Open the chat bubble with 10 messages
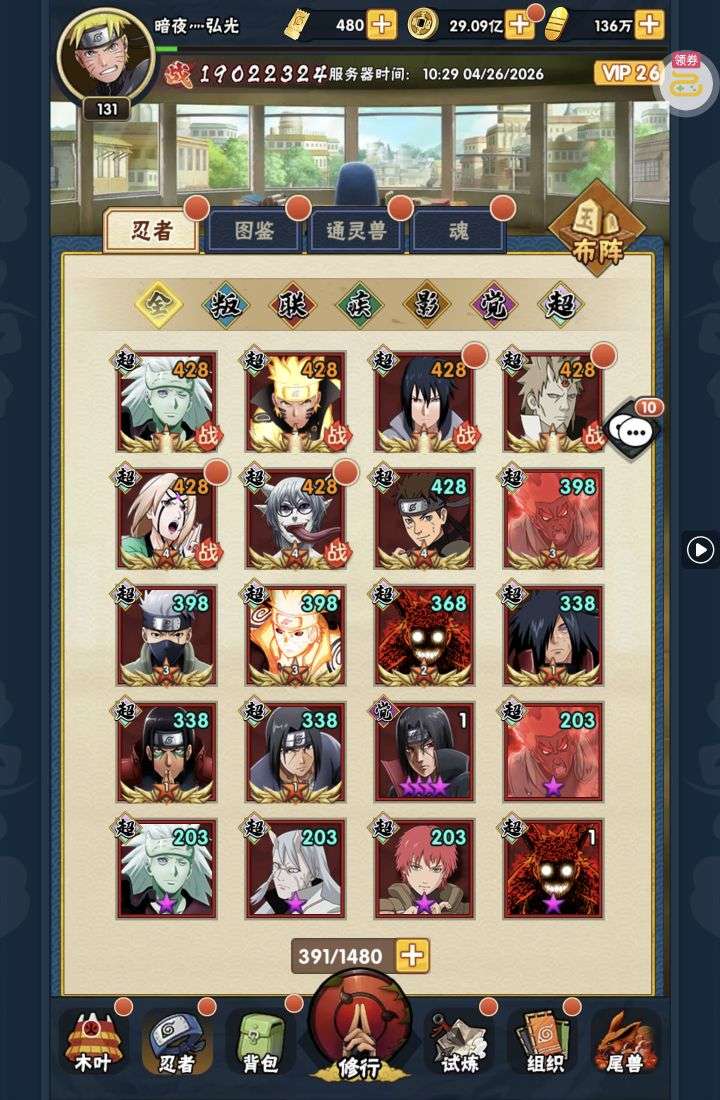This screenshot has width=720, height=1100. pyautogui.click(x=633, y=430)
